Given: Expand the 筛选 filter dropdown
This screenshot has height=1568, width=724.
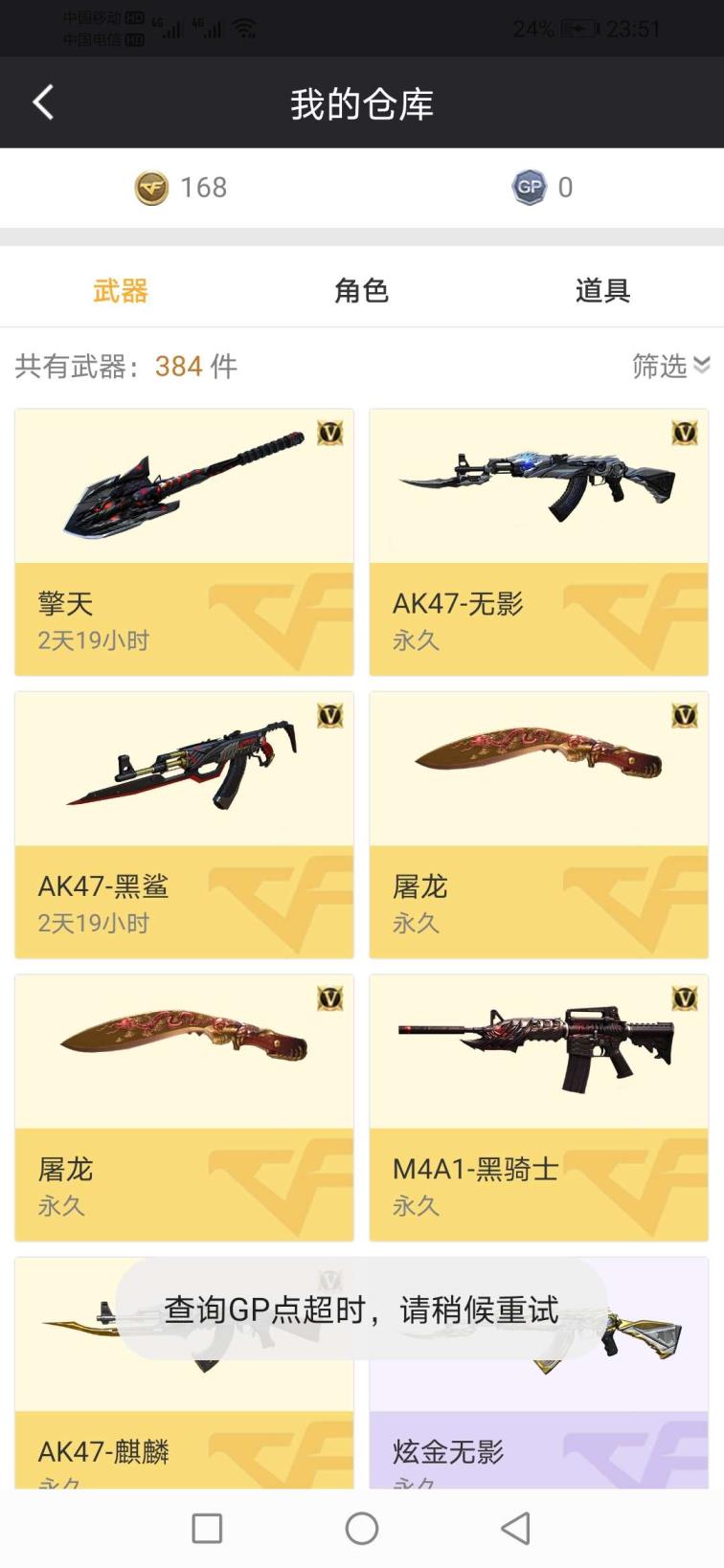Looking at the screenshot, I should coord(670,366).
